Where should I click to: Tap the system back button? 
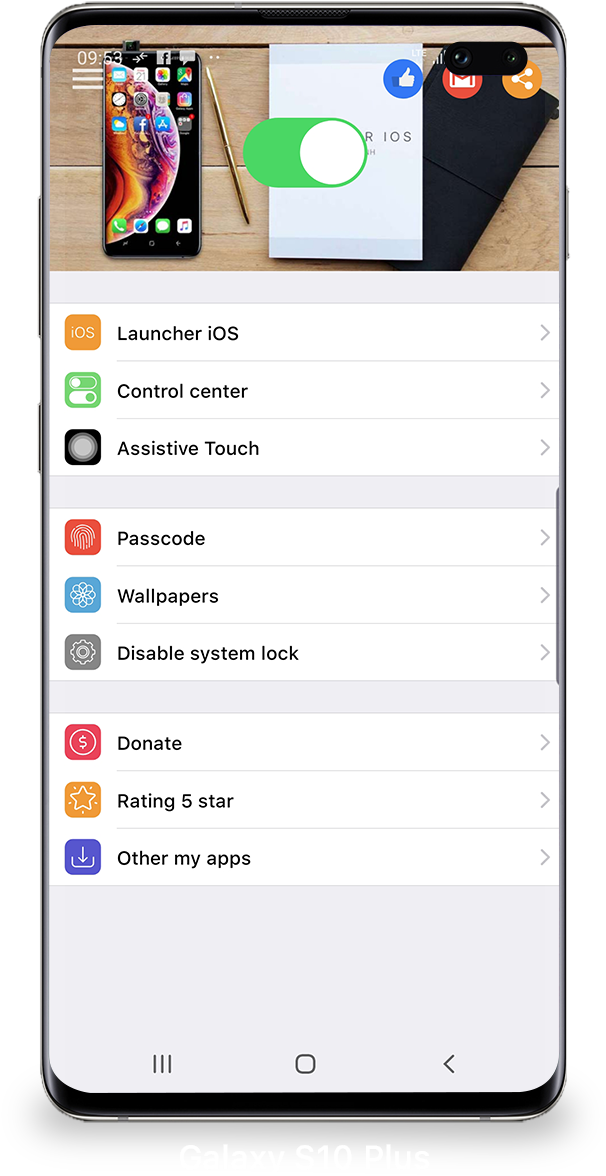point(448,1064)
